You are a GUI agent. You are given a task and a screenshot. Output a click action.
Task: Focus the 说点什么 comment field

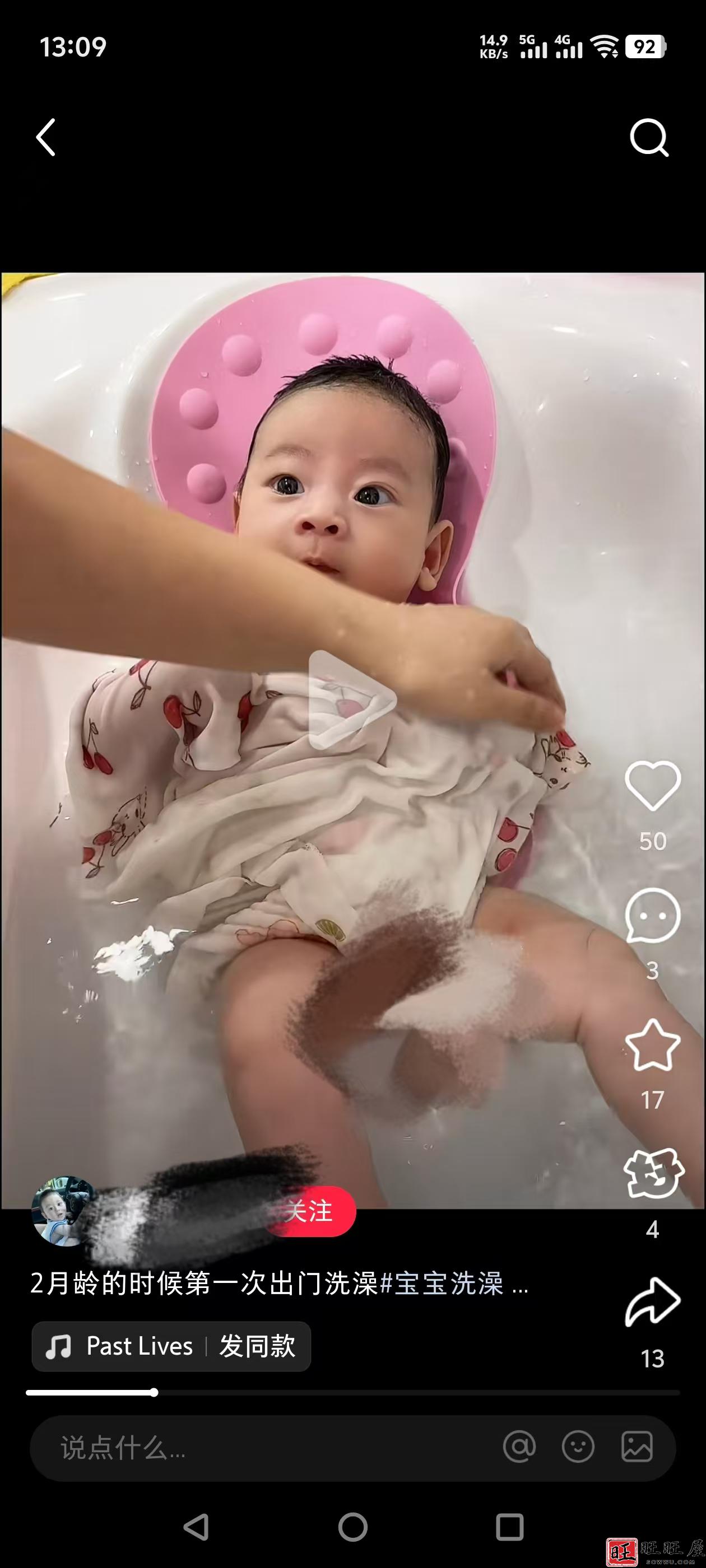[244, 1447]
